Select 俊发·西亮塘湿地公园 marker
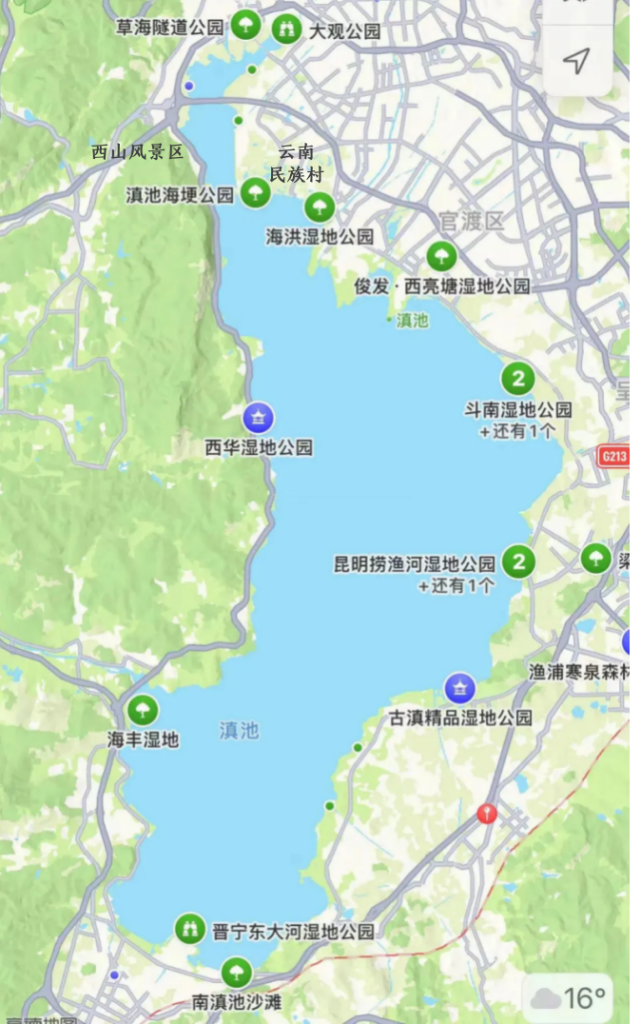The image size is (641, 1024). click(x=441, y=257)
